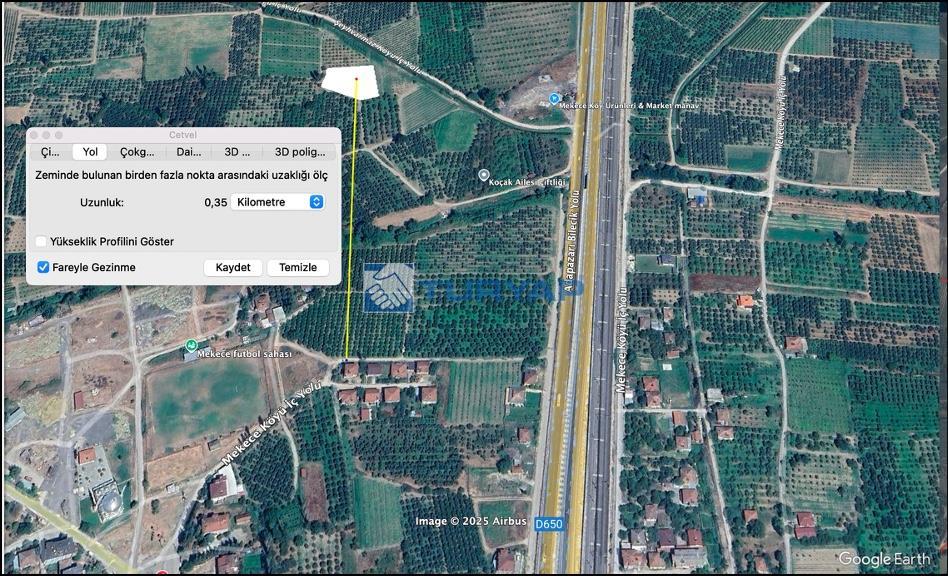948x576 pixels.
Task: Open Mekece futbol sahası marker
Action: tap(189, 353)
